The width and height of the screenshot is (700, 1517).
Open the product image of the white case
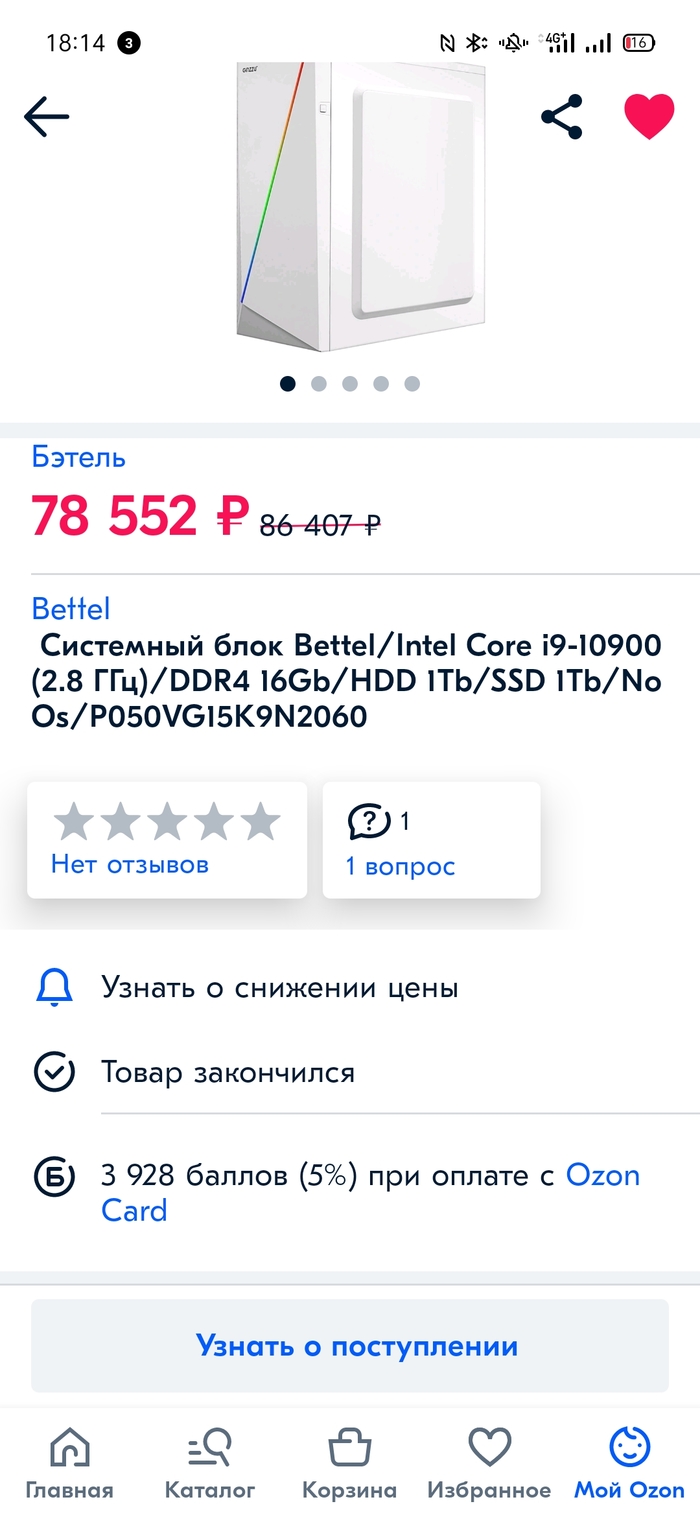[360, 210]
